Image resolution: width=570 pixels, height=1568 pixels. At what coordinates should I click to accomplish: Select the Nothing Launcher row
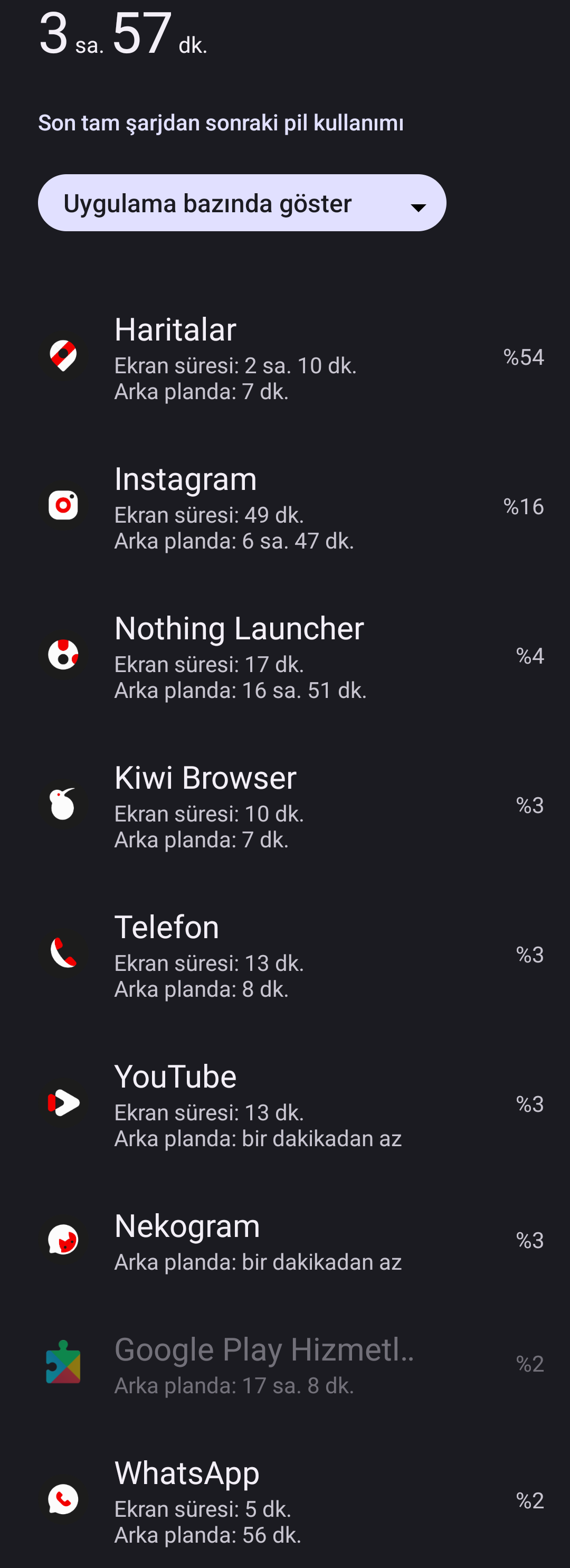tap(284, 656)
